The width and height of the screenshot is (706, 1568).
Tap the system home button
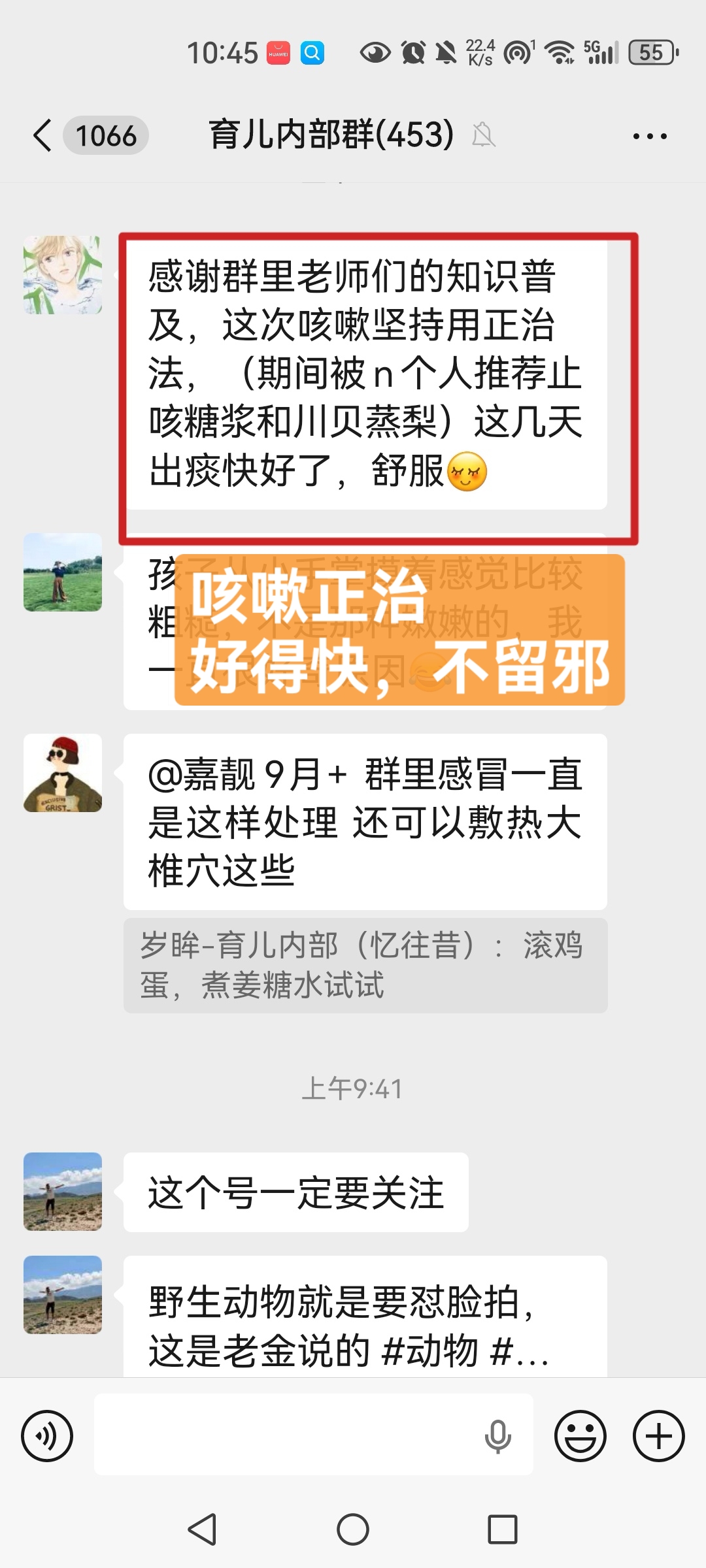[353, 1529]
